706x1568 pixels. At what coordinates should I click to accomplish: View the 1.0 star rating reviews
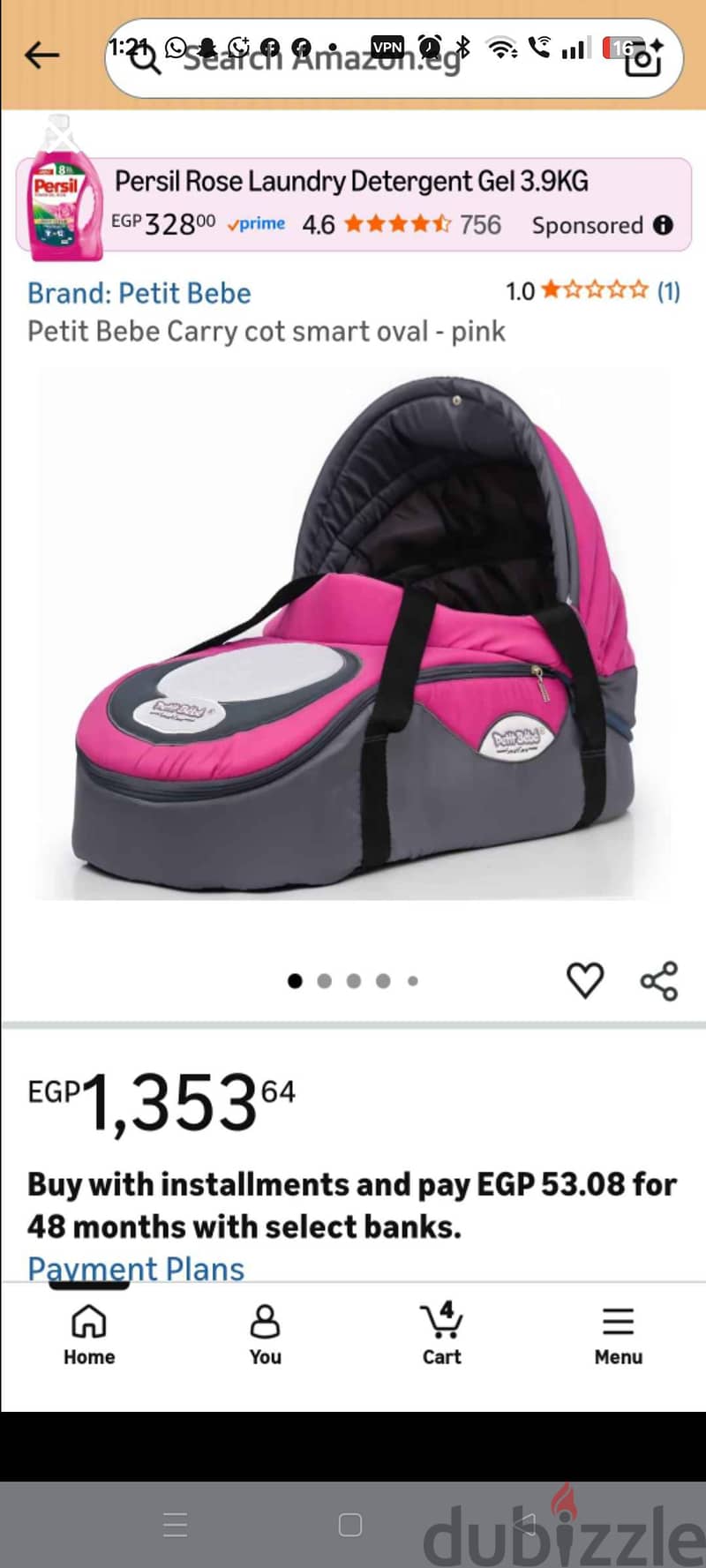[x=592, y=290]
